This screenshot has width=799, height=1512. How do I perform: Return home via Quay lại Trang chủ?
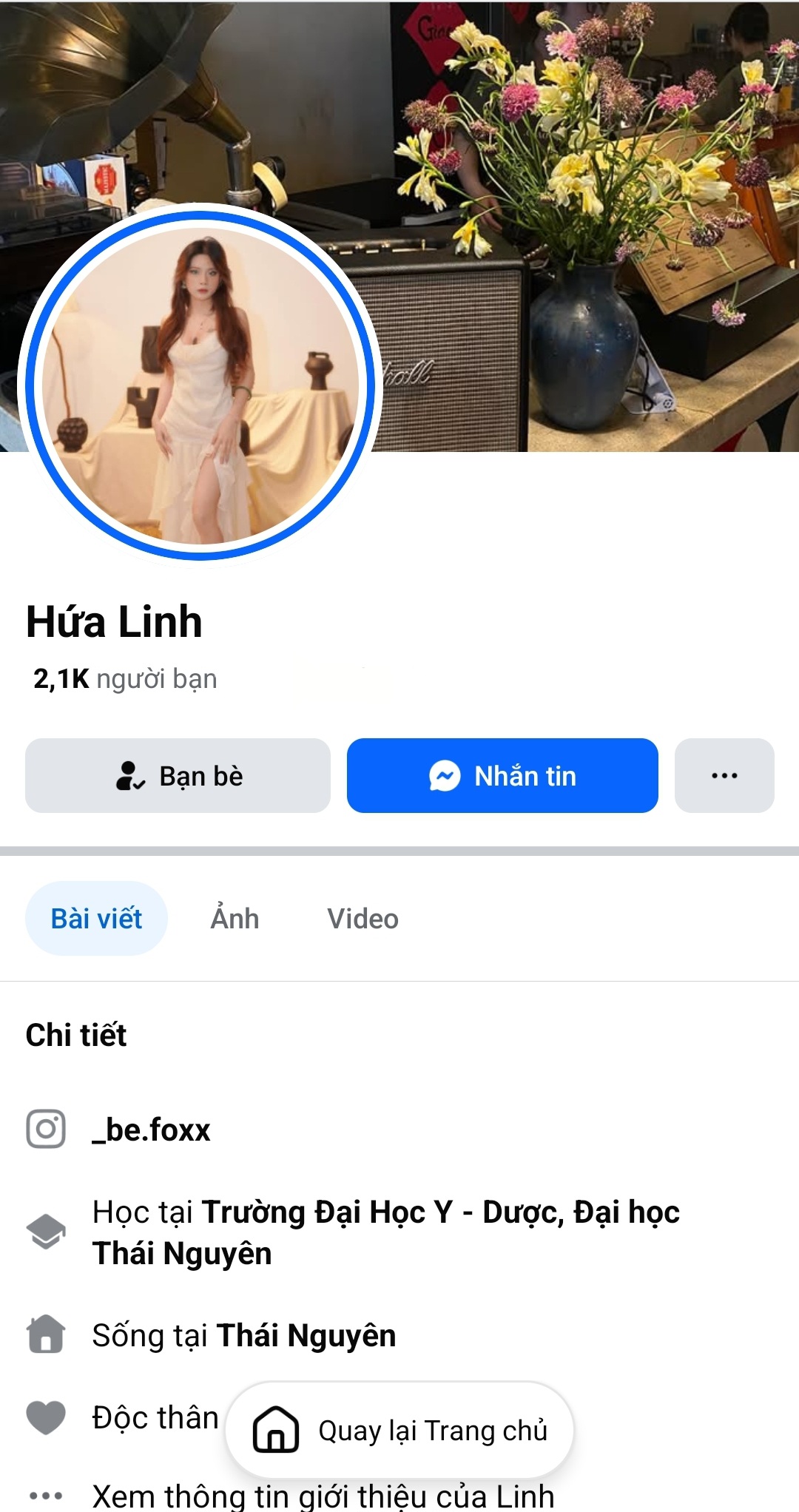coord(399,1430)
